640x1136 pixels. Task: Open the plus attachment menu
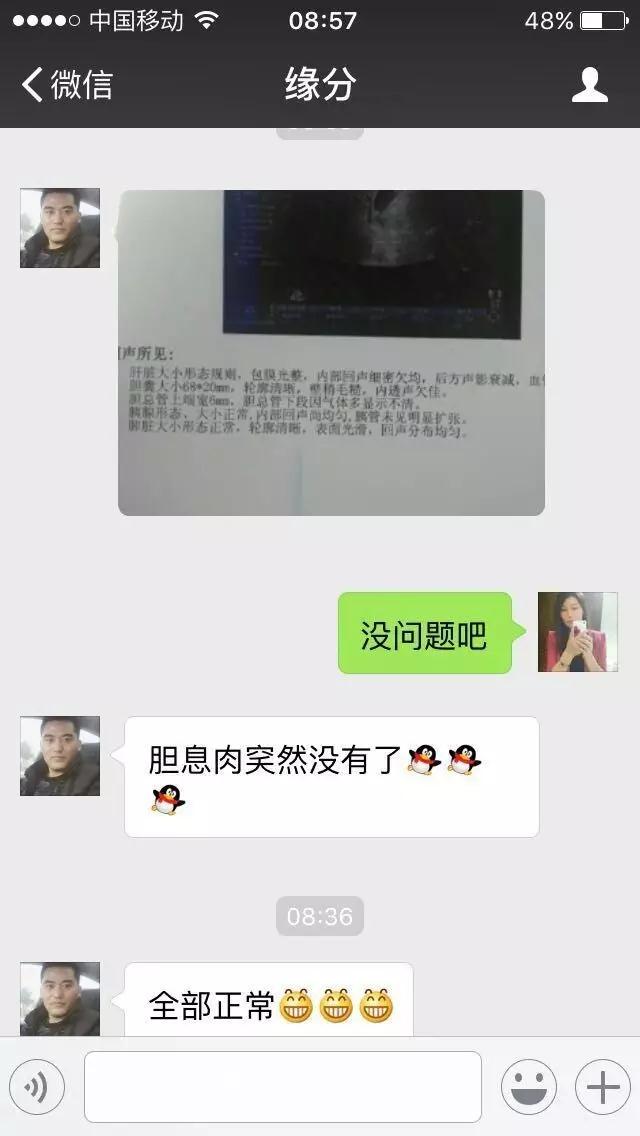602,1087
